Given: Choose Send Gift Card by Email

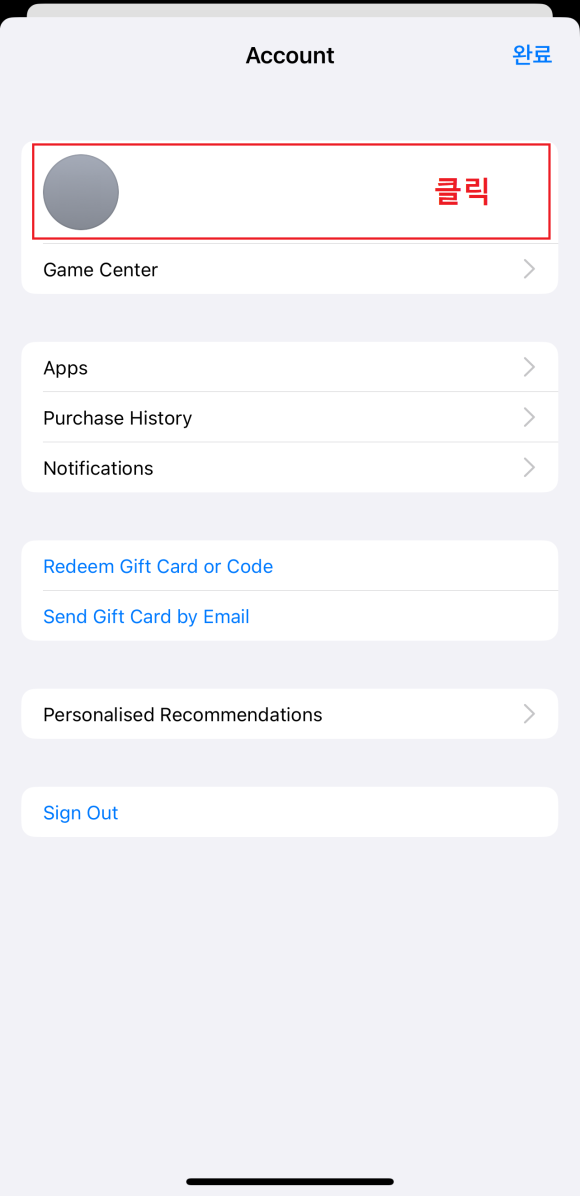Looking at the screenshot, I should [x=290, y=616].
